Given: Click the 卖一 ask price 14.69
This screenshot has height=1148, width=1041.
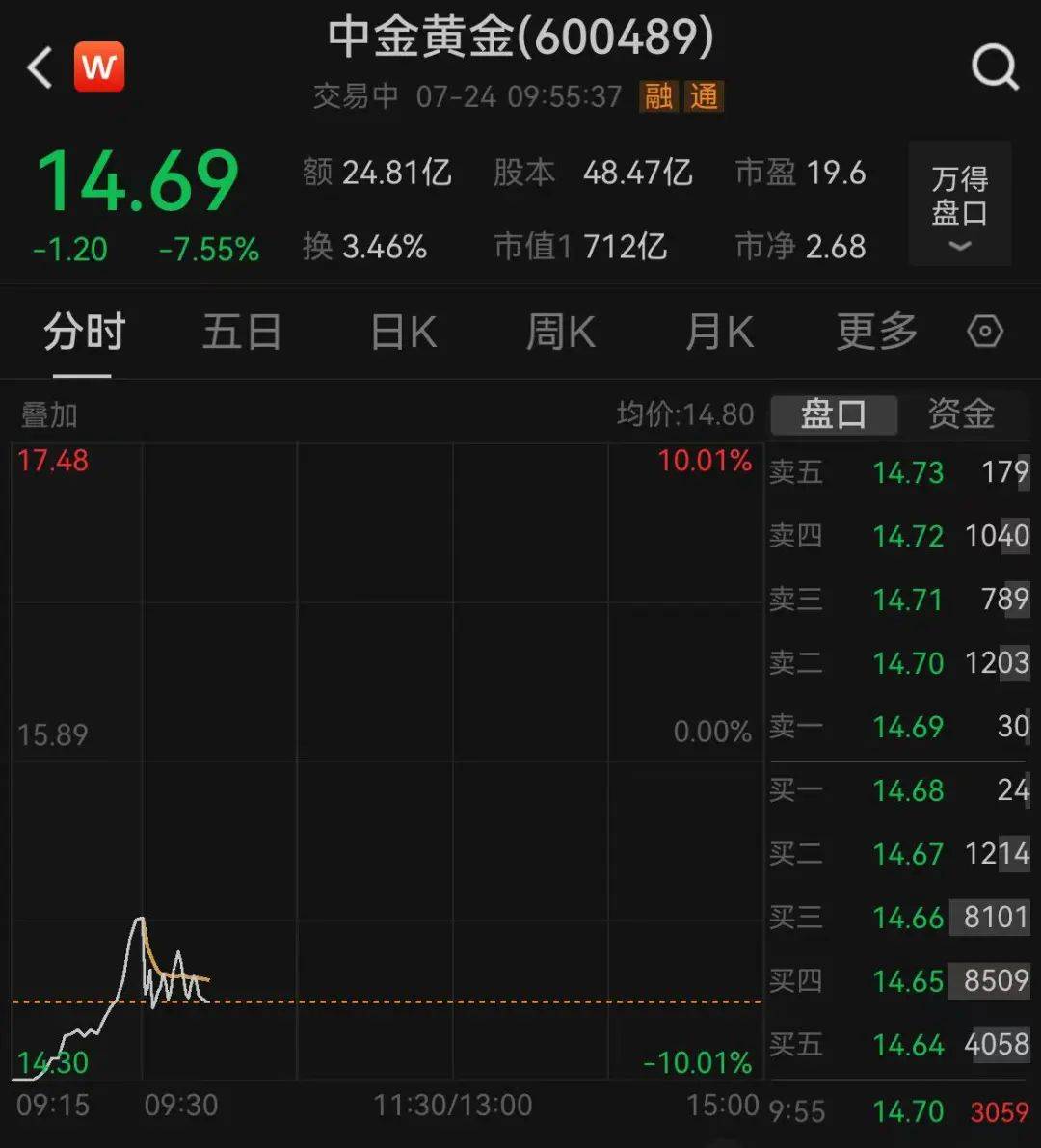Looking at the screenshot, I should point(907,728).
